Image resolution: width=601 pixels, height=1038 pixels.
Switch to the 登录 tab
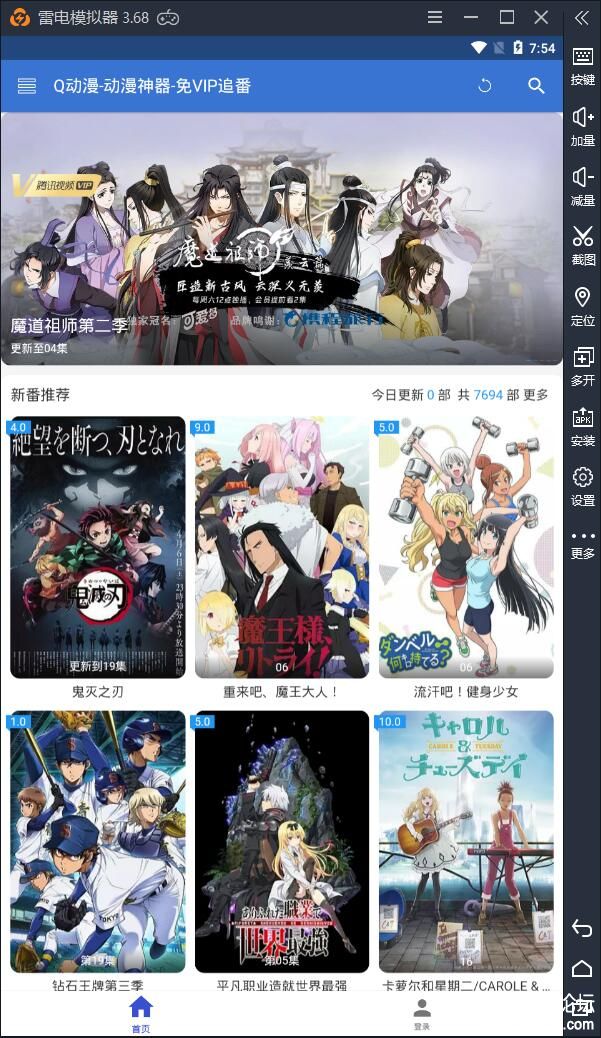coord(422,1012)
